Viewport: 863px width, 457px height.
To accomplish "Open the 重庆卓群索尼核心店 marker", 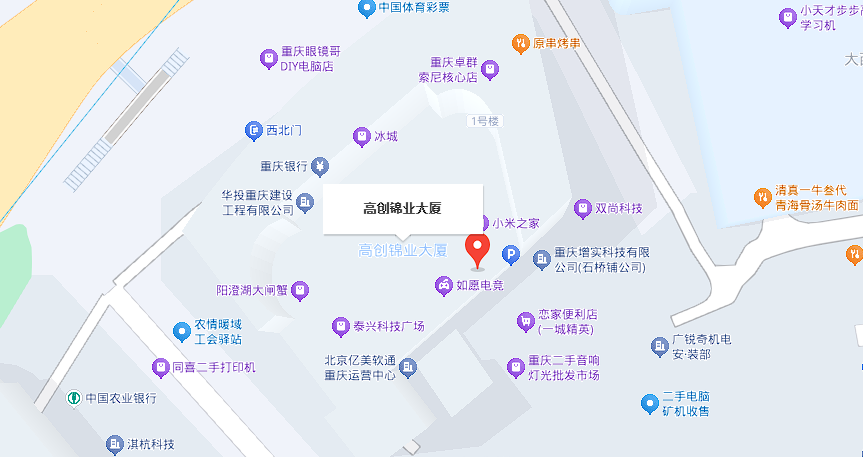I will [490, 70].
